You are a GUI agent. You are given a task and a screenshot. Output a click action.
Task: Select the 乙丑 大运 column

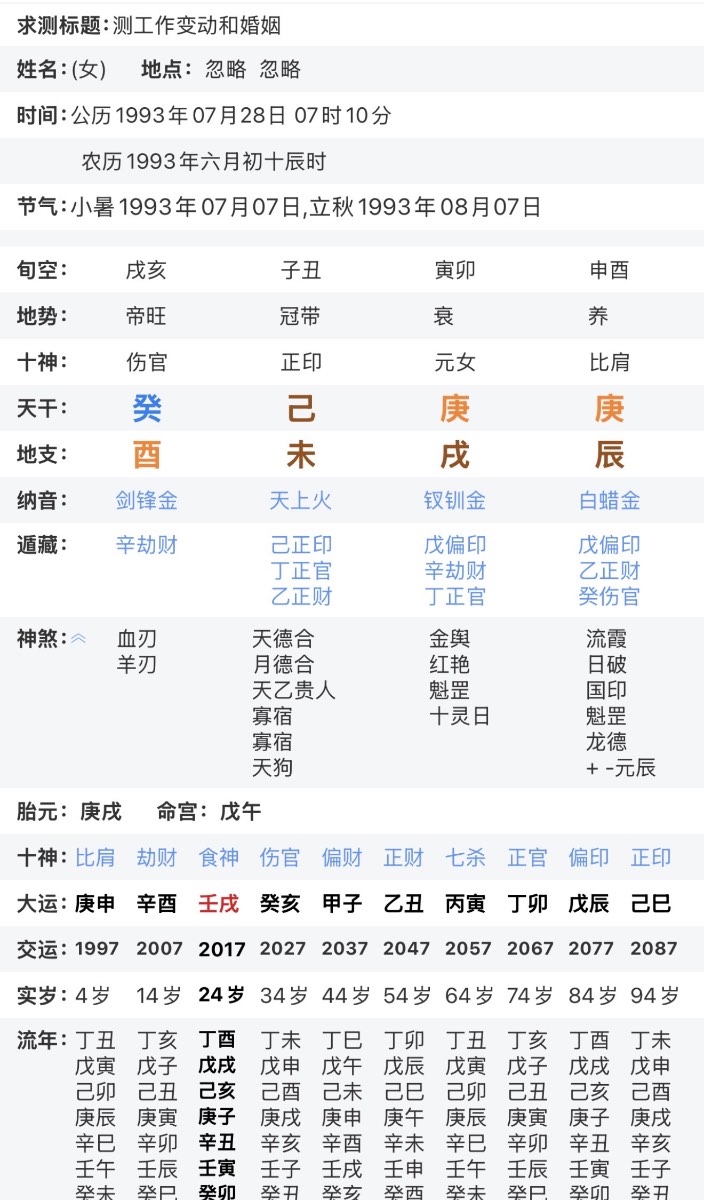click(405, 903)
